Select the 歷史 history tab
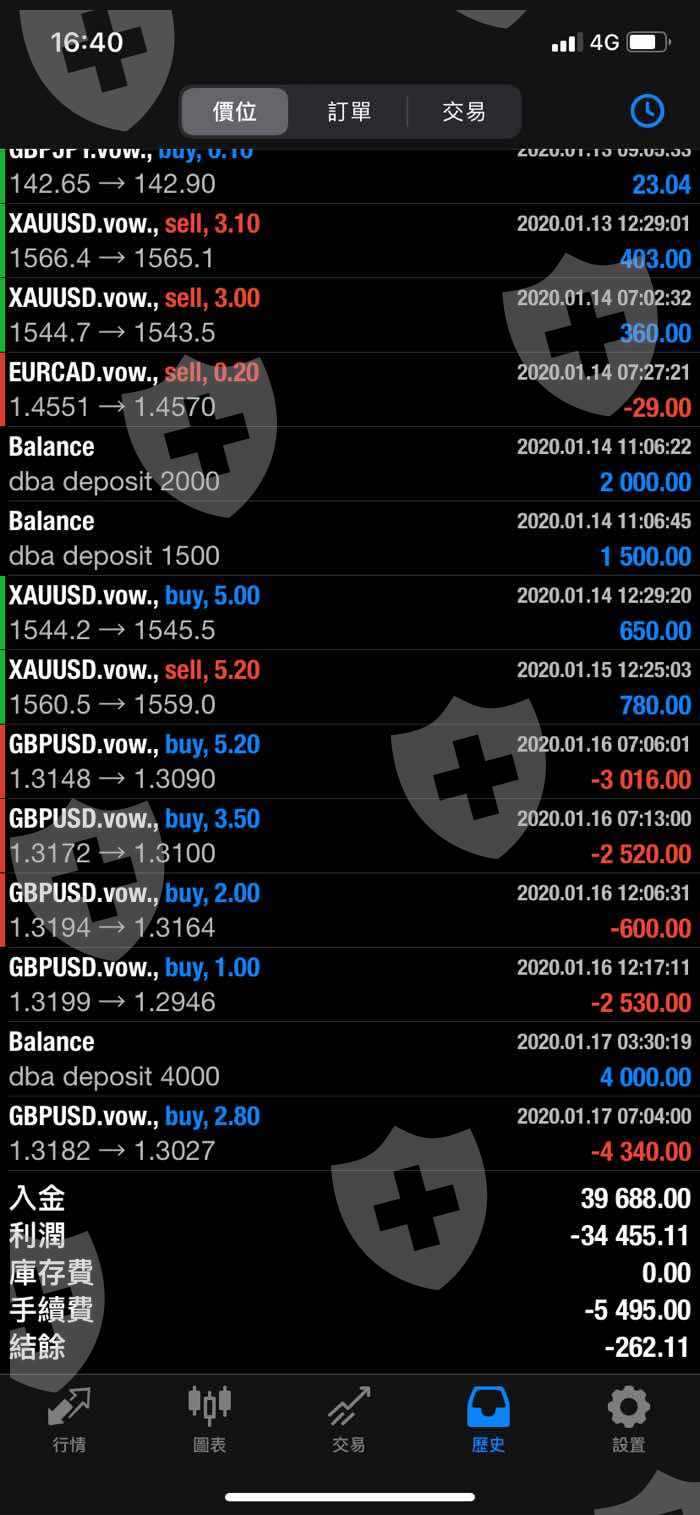Viewport: 700px width, 1515px height. pyautogui.click(x=489, y=1419)
